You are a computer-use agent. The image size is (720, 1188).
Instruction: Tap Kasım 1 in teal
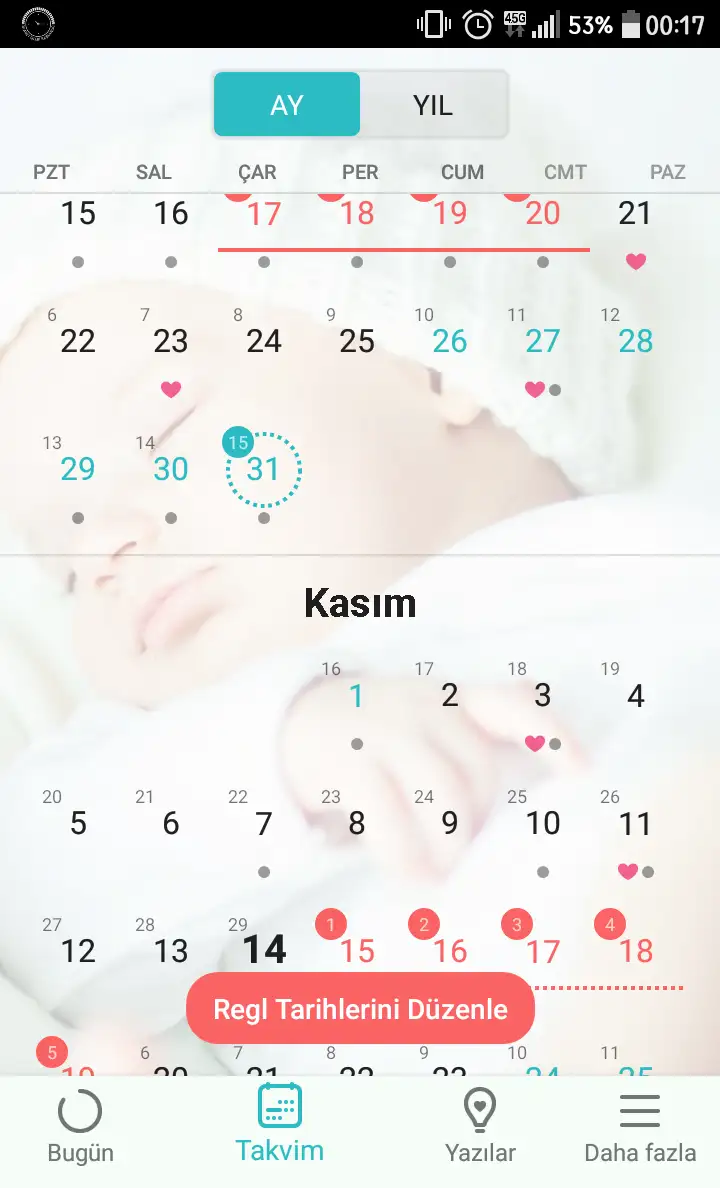356,696
